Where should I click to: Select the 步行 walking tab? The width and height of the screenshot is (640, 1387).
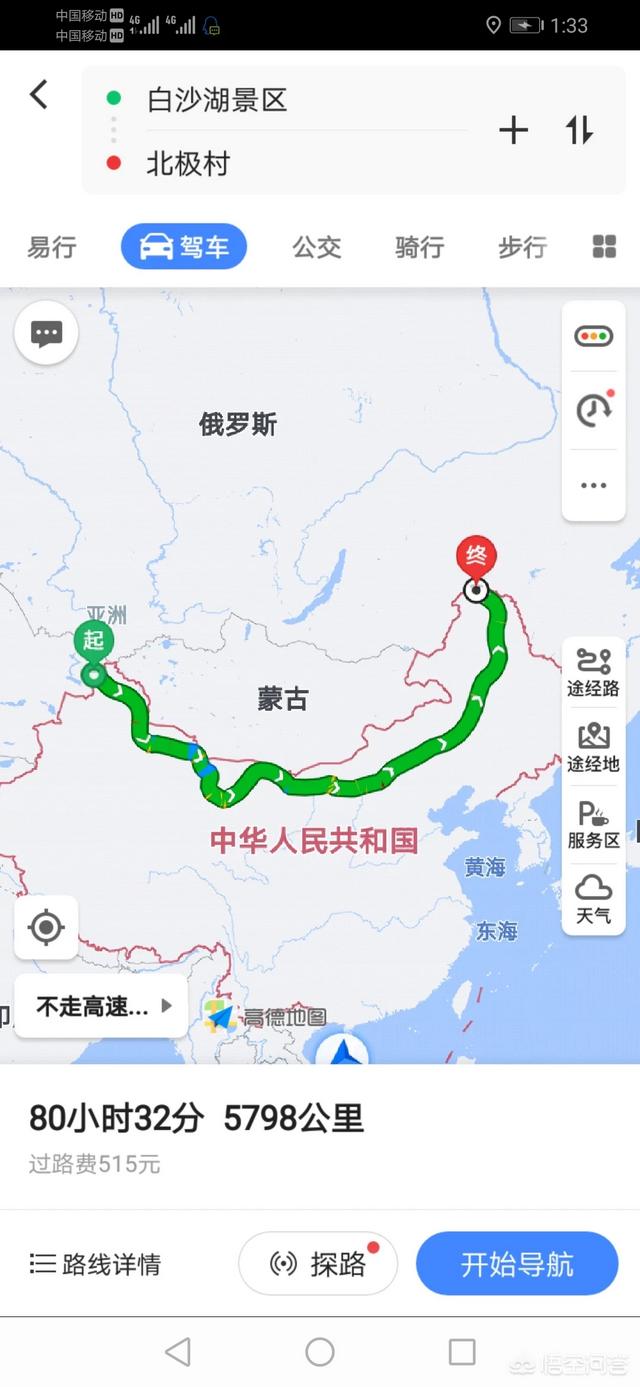[x=522, y=247]
